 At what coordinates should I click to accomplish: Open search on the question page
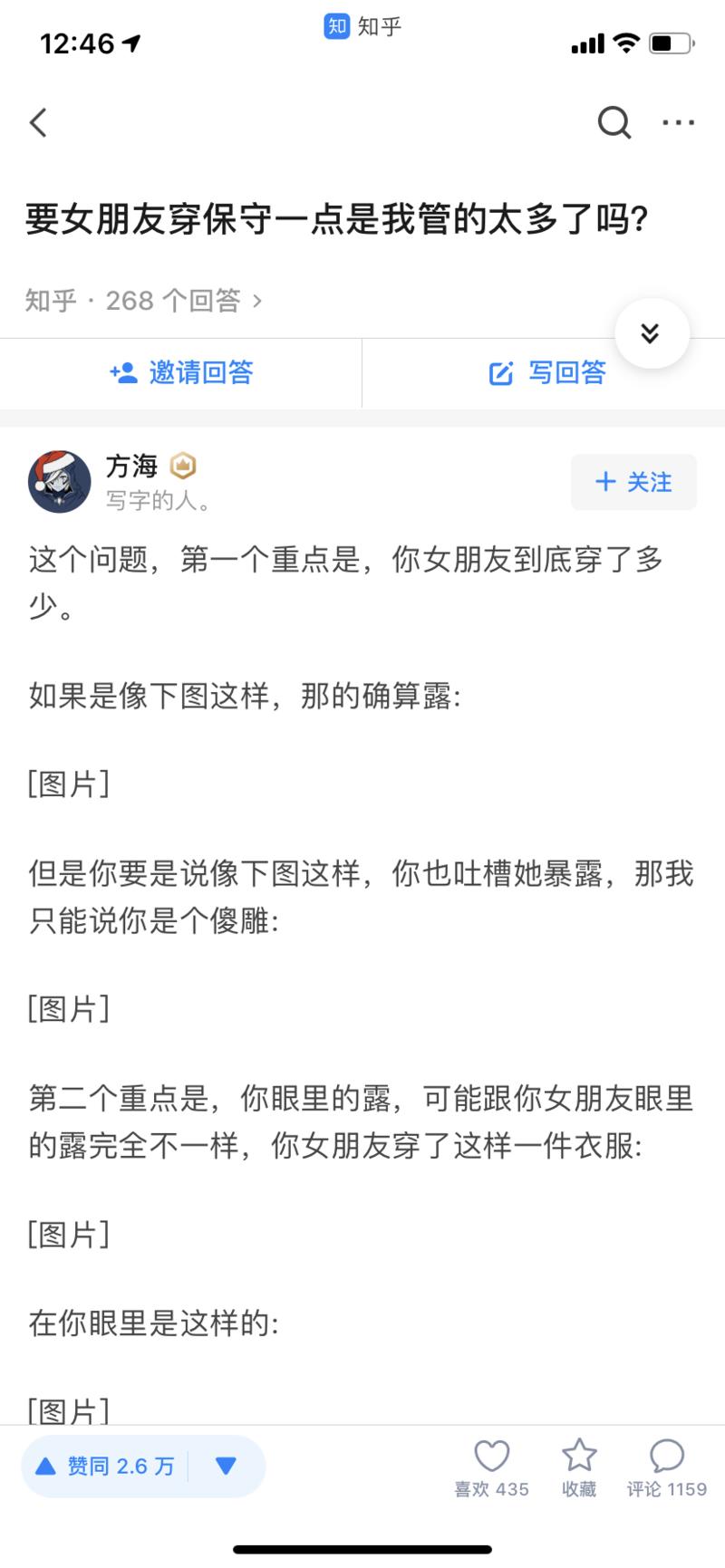[x=615, y=123]
